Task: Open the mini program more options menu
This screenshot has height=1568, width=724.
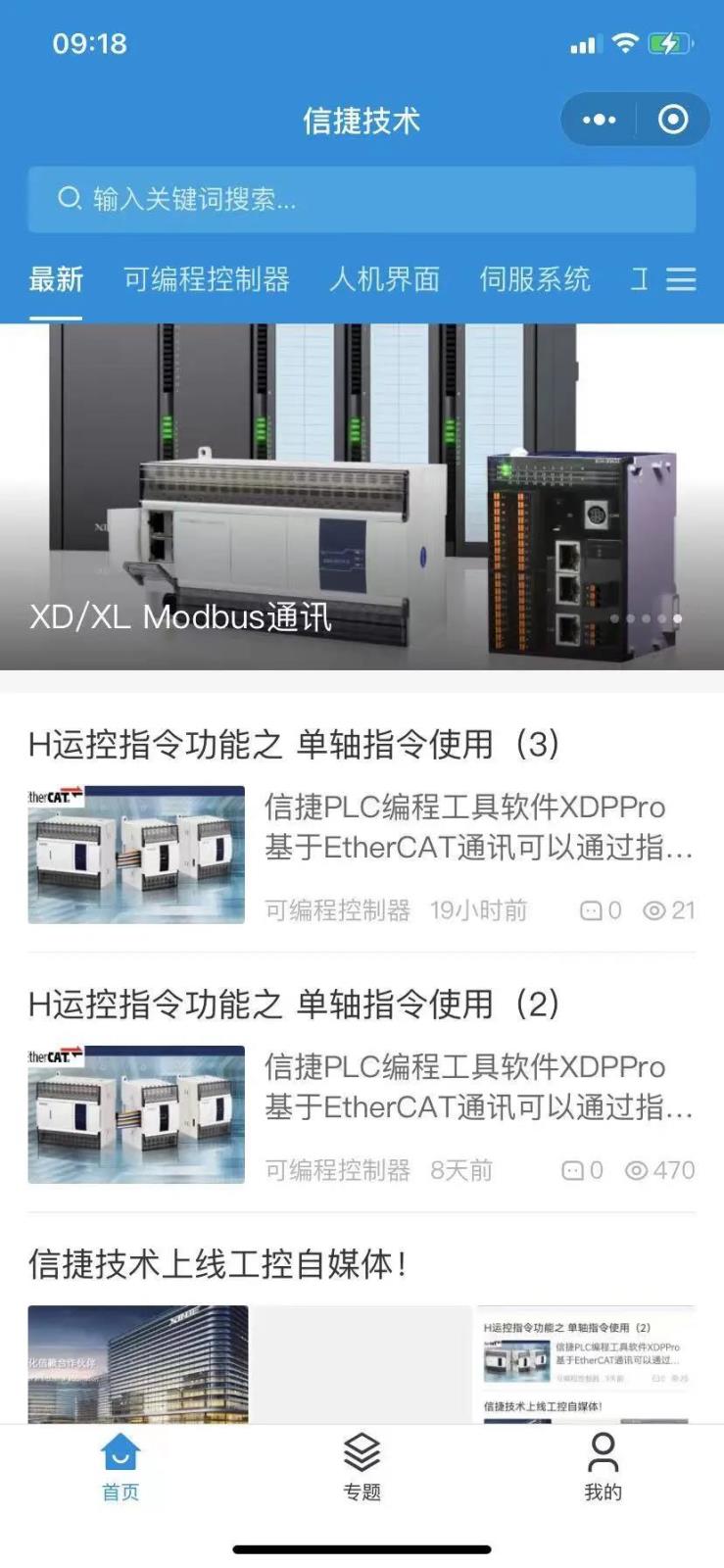Action: [x=599, y=120]
